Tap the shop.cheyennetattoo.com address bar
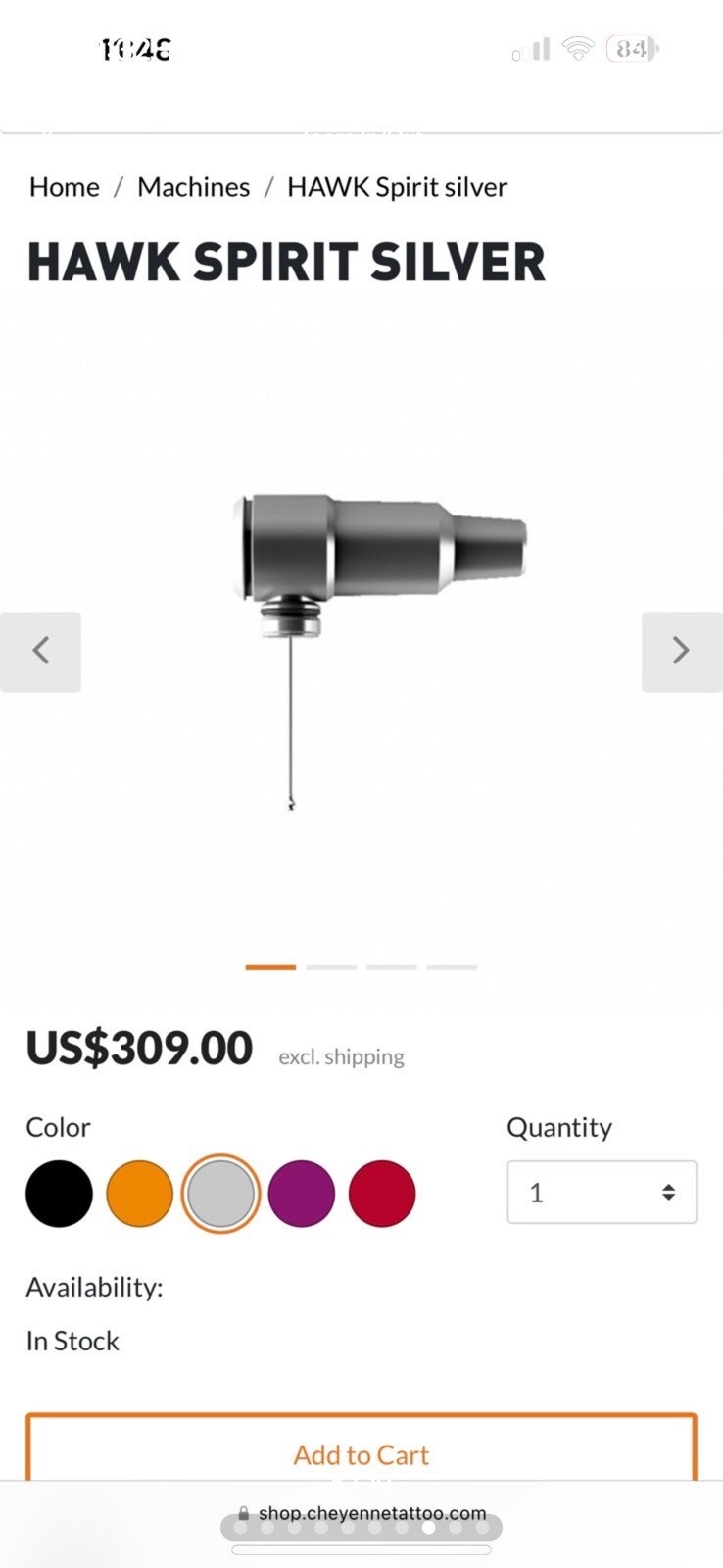 pos(362,1513)
